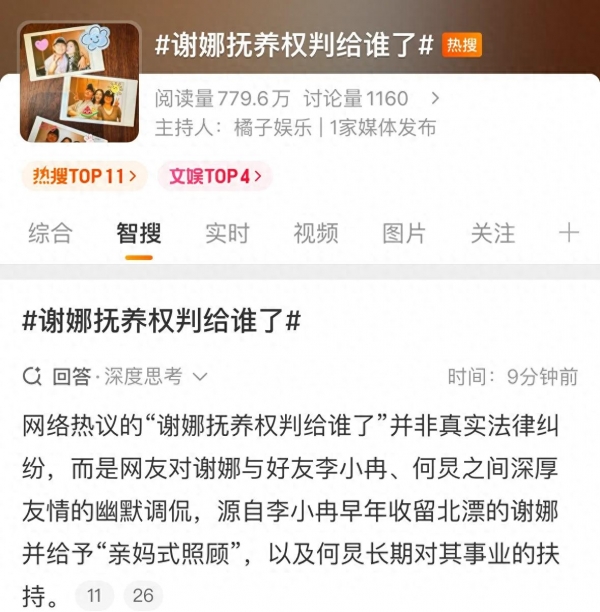The image size is (600, 612).
Task: Open citation reference 11
Action: click(94, 596)
